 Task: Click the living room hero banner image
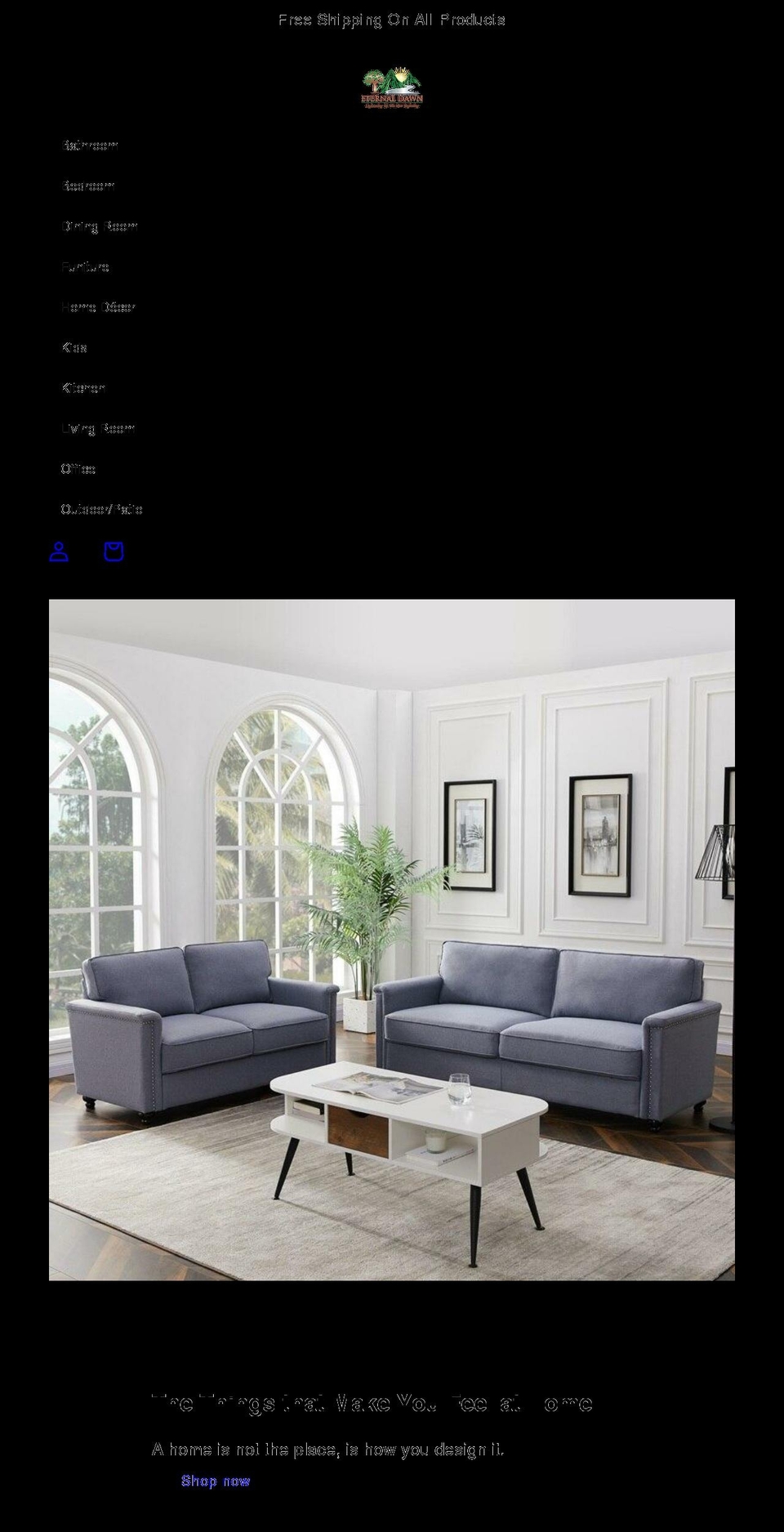[392, 940]
